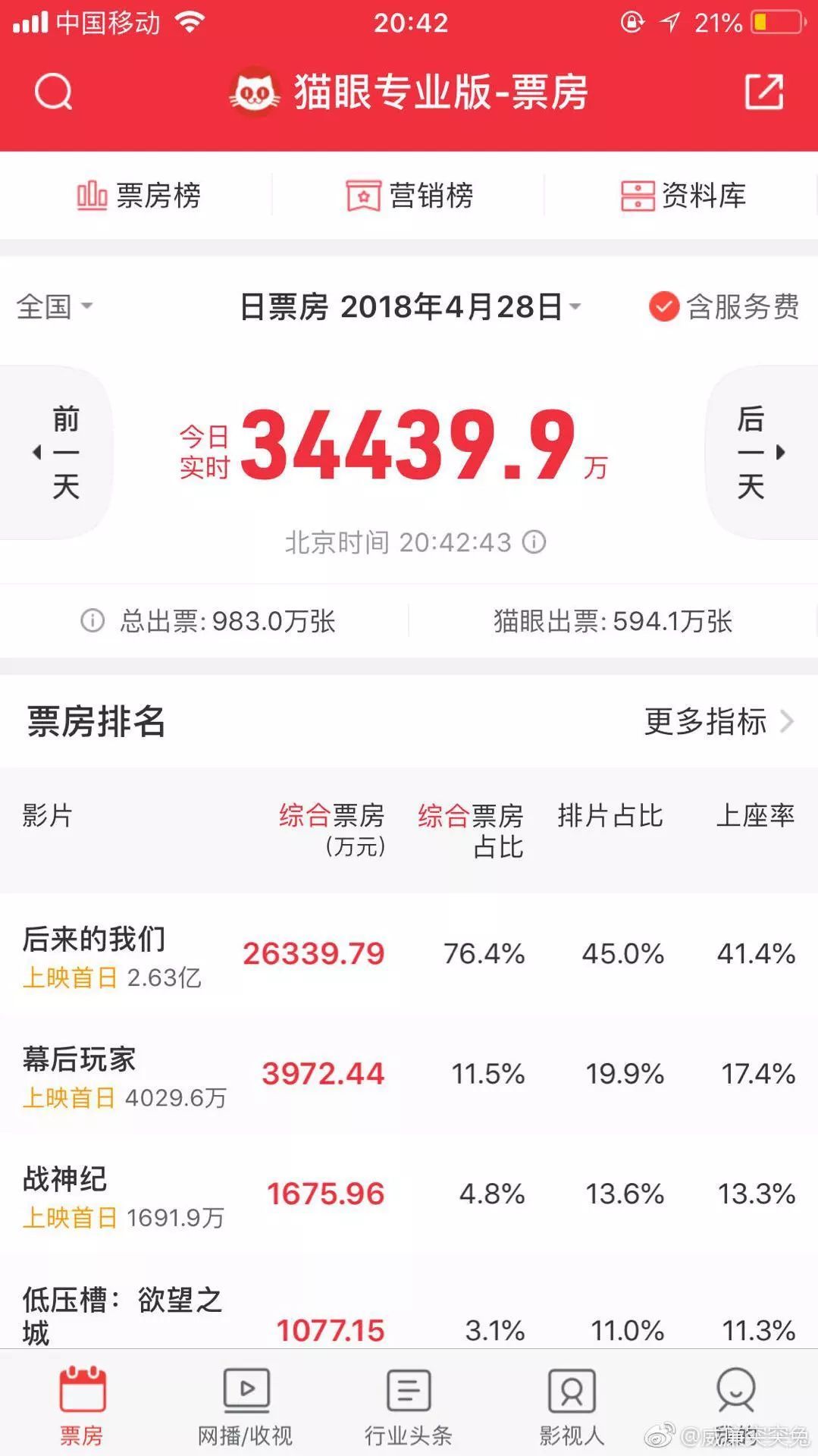Open 行业头条 industry headlines section
The height and width of the screenshot is (1456, 818).
tap(408, 1407)
